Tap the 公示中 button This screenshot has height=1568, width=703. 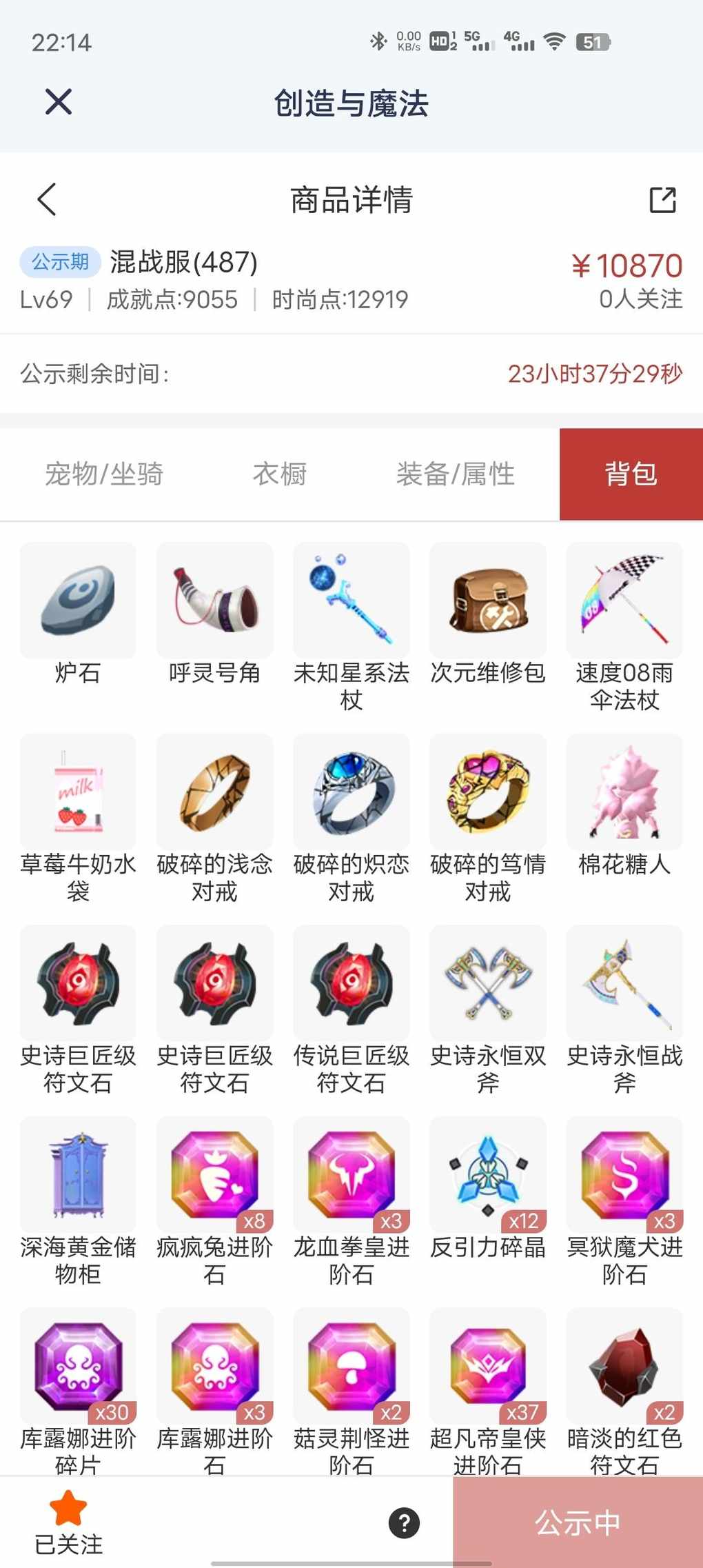click(578, 1522)
